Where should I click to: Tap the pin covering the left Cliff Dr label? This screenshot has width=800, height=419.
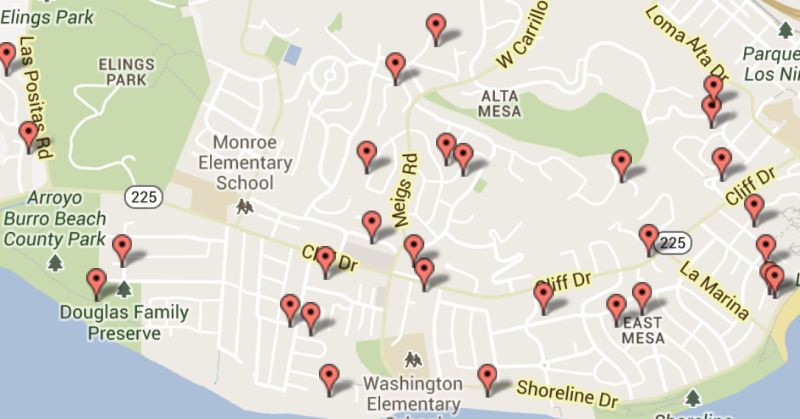click(x=325, y=260)
